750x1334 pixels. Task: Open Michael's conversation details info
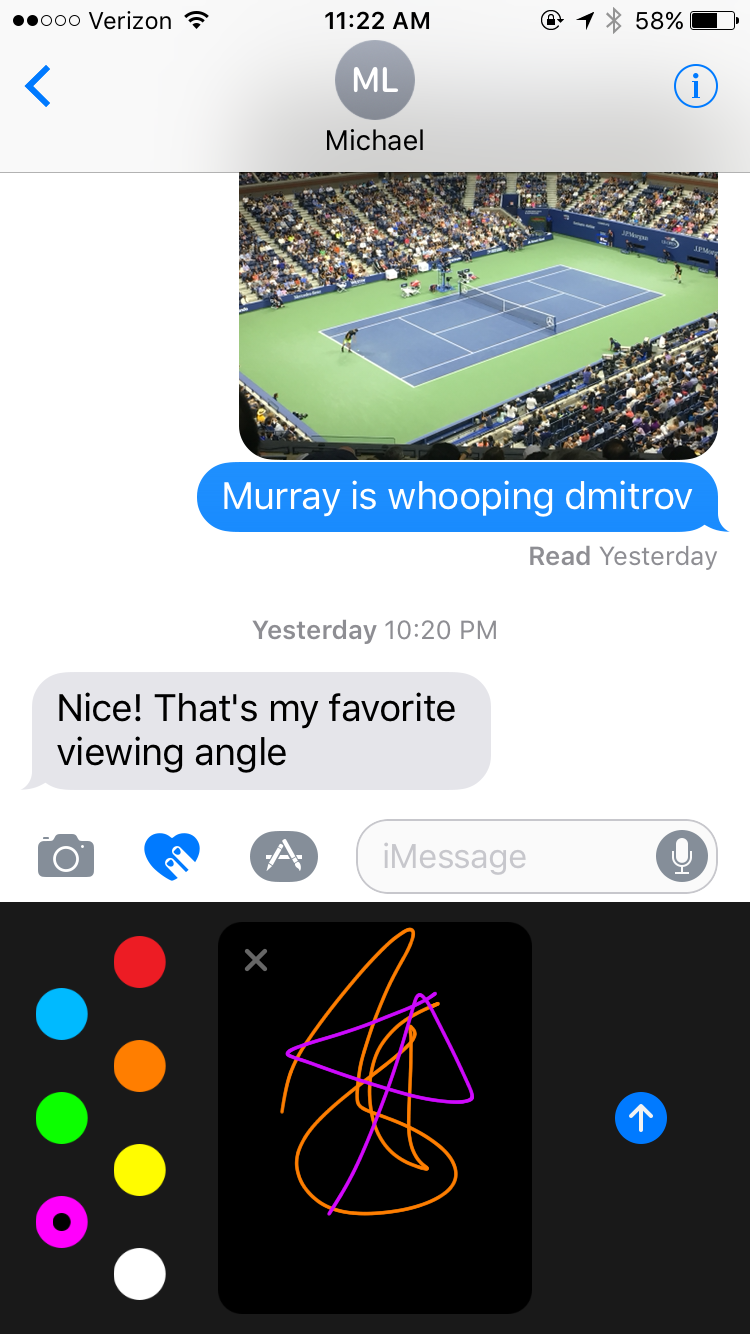point(695,87)
